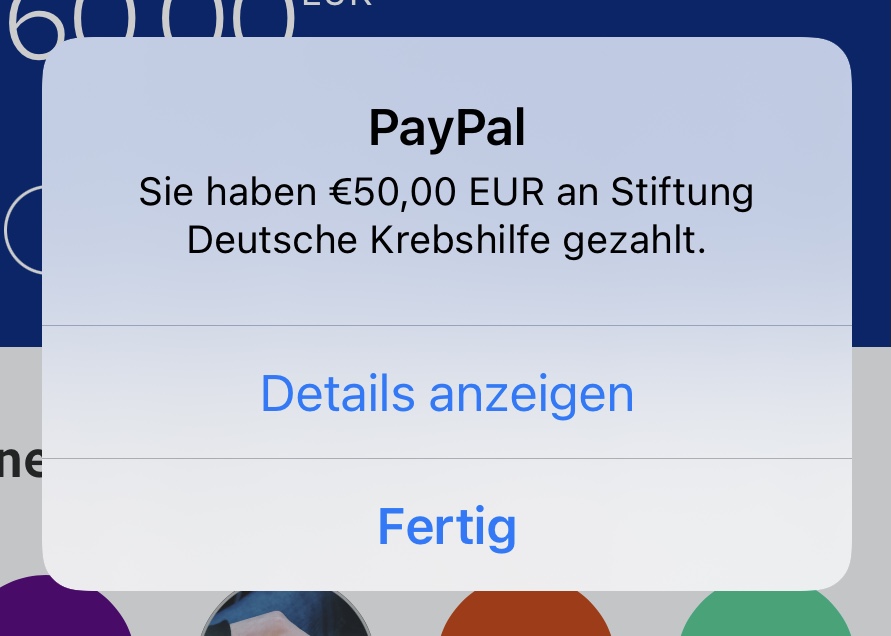
Task: Dismiss the PayPal alert with Fertig
Action: tap(447, 525)
